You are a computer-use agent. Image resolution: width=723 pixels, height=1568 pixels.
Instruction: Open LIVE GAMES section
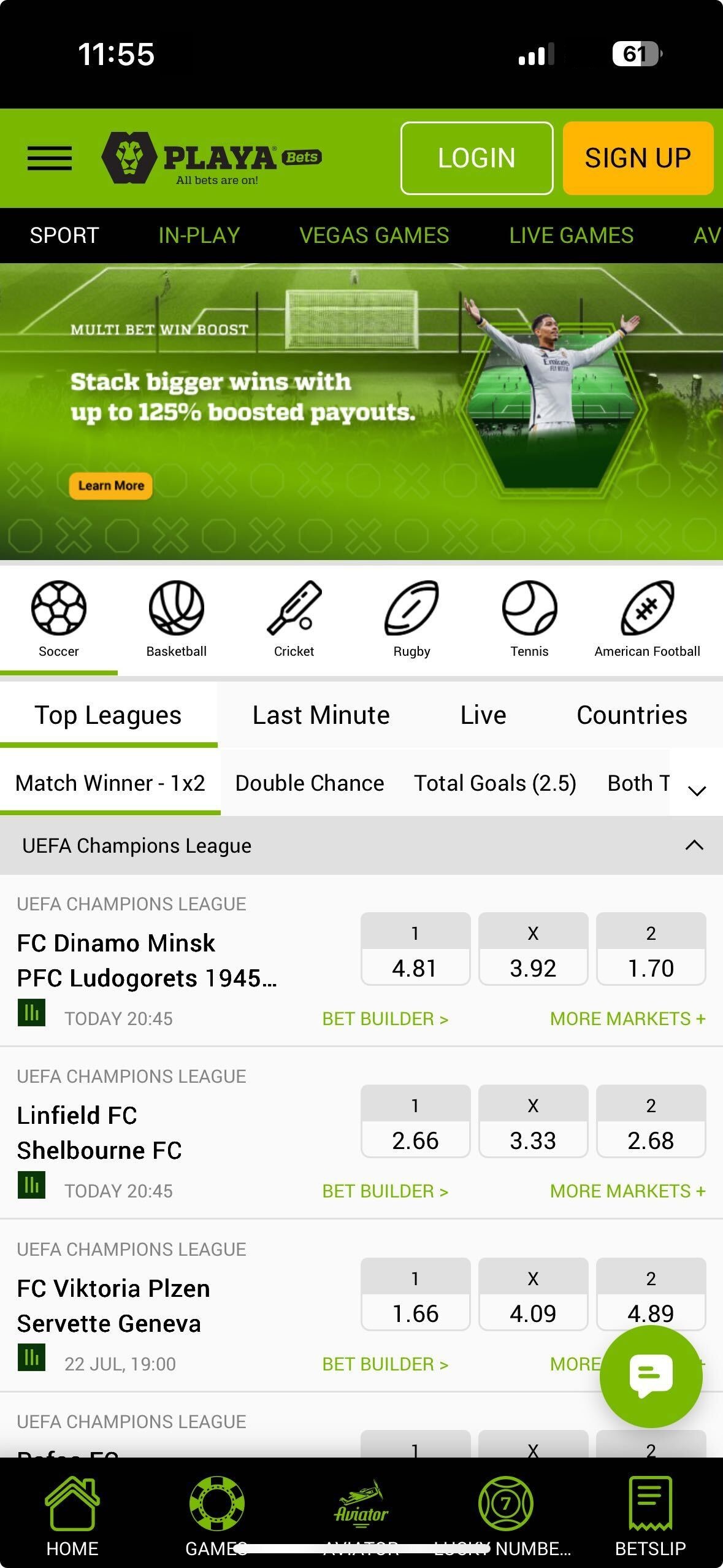pyautogui.click(x=571, y=236)
